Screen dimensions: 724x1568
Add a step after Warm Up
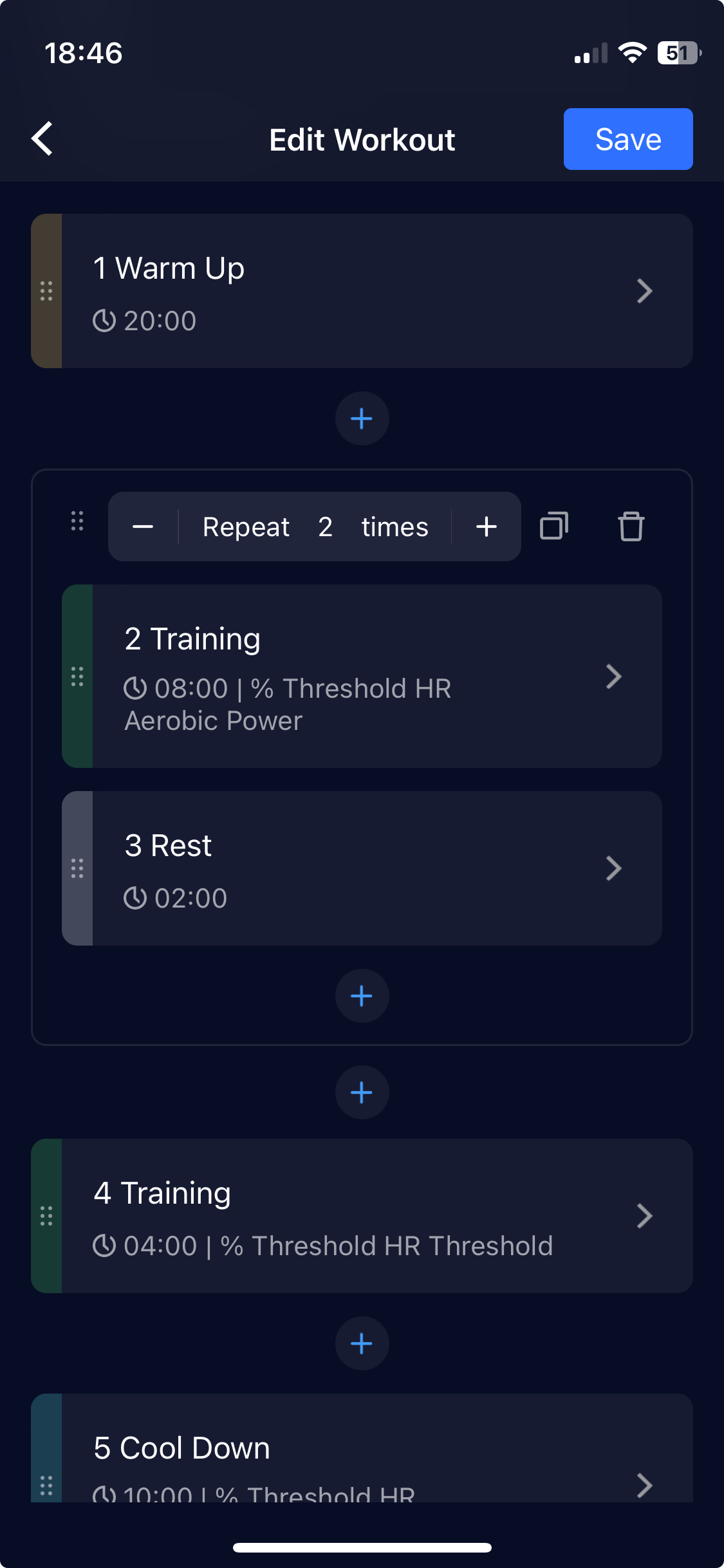362,418
